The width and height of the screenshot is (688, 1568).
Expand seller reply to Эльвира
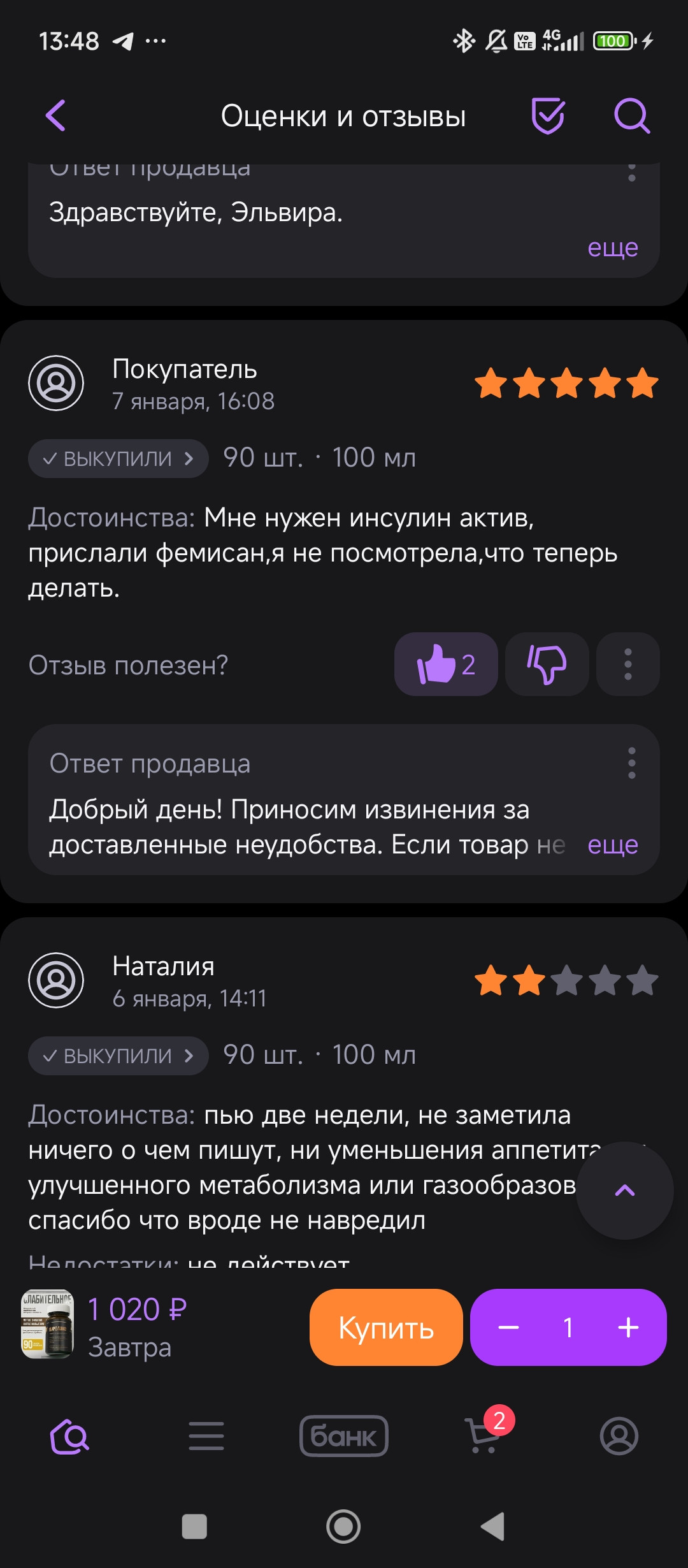612,248
